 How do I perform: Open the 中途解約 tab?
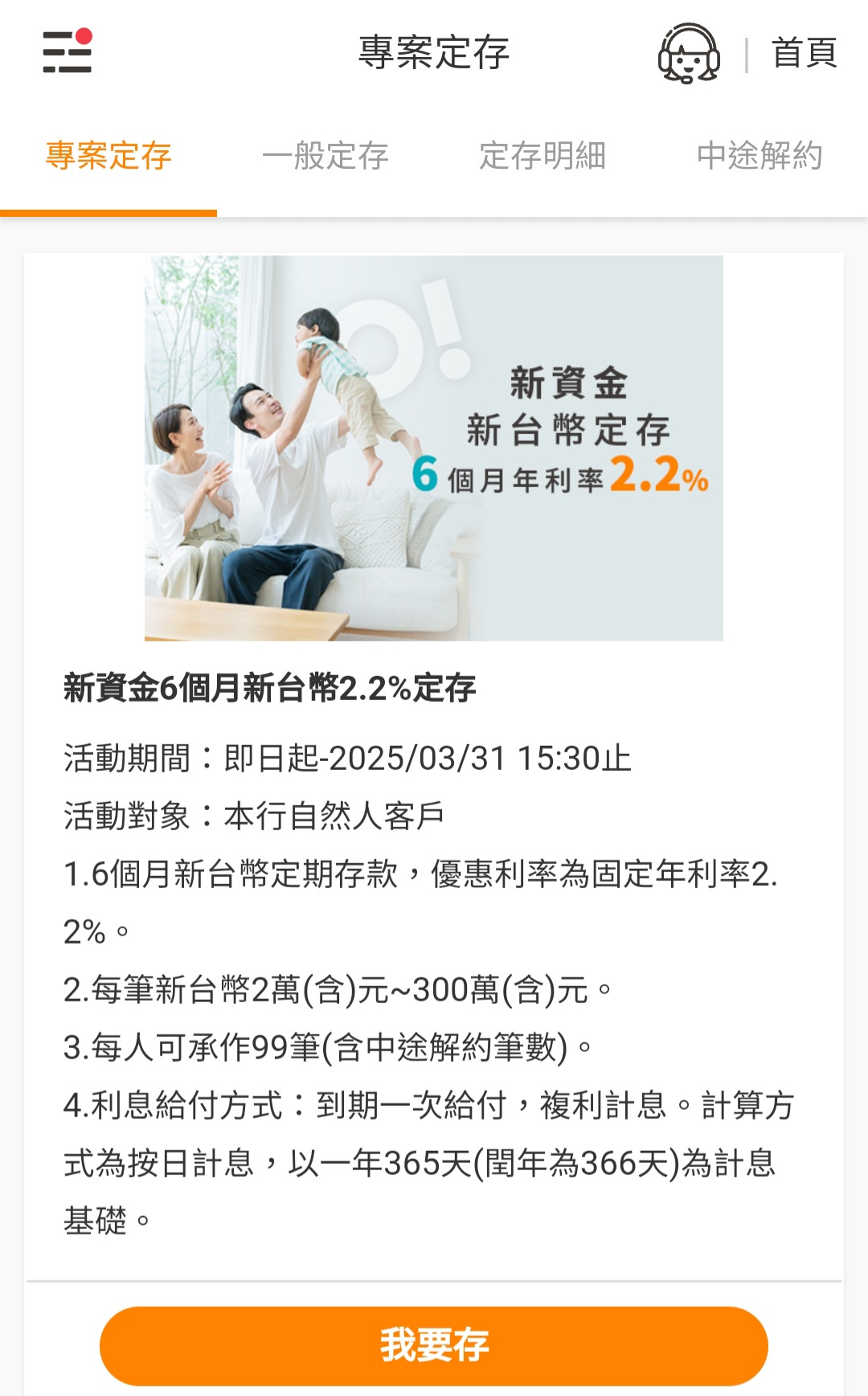click(759, 156)
